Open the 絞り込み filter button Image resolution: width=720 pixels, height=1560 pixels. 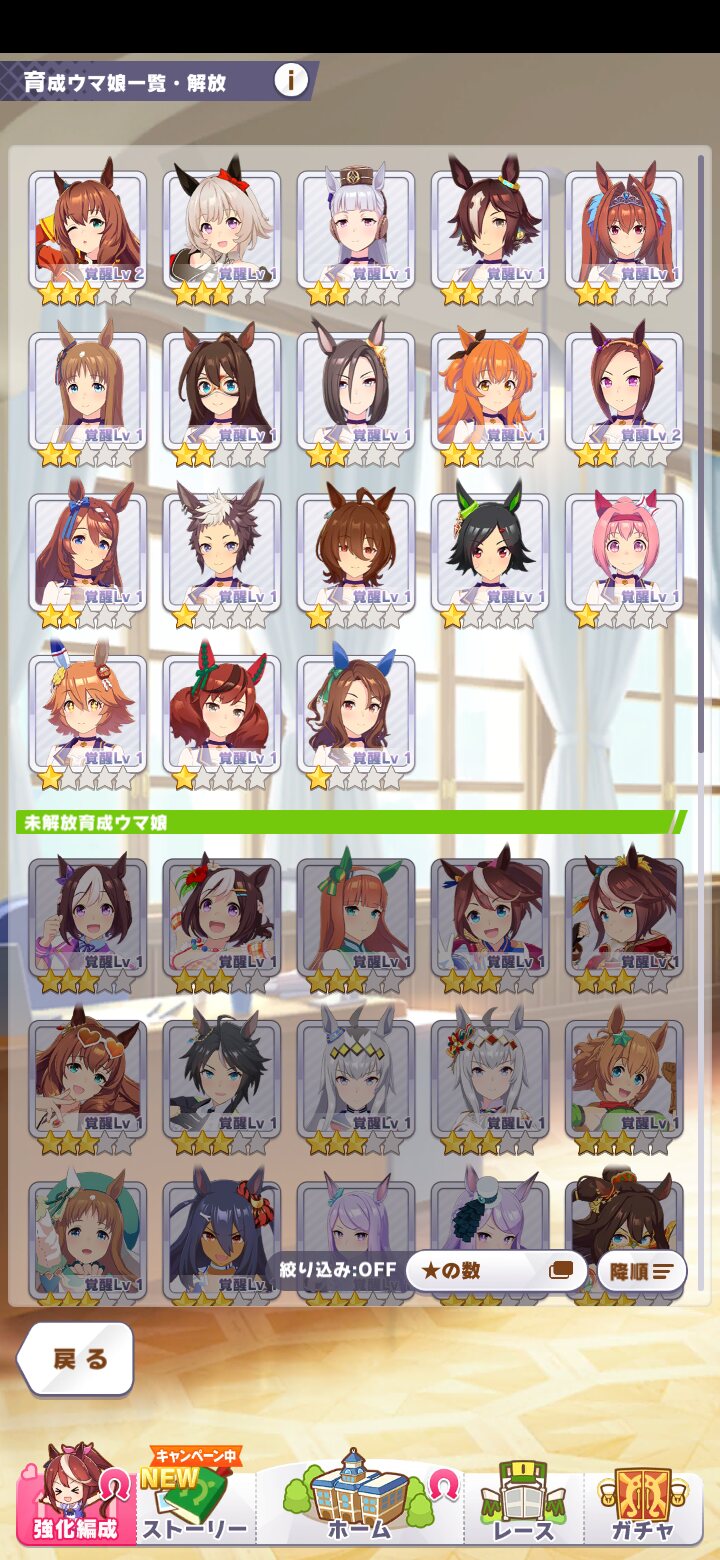(x=337, y=1270)
